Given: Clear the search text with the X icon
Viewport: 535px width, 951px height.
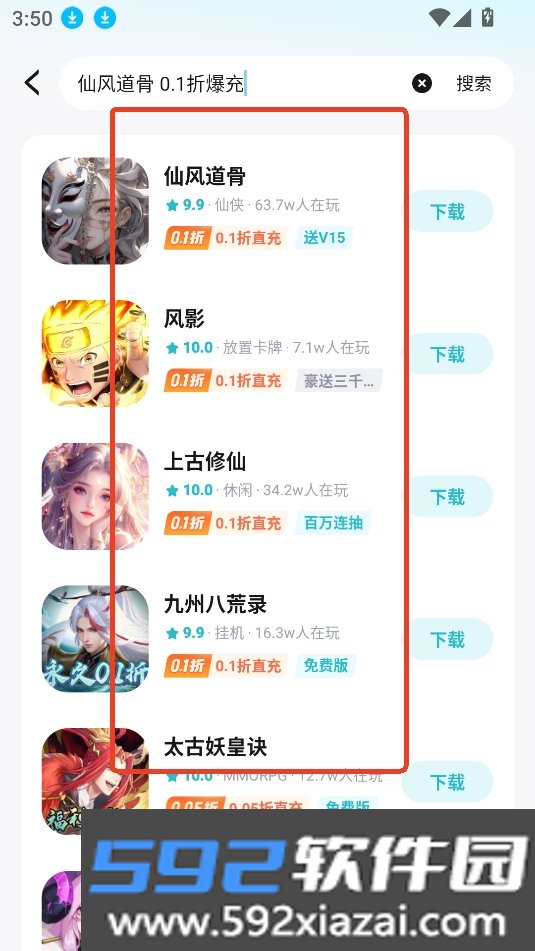Looking at the screenshot, I should click(x=422, y=83).
